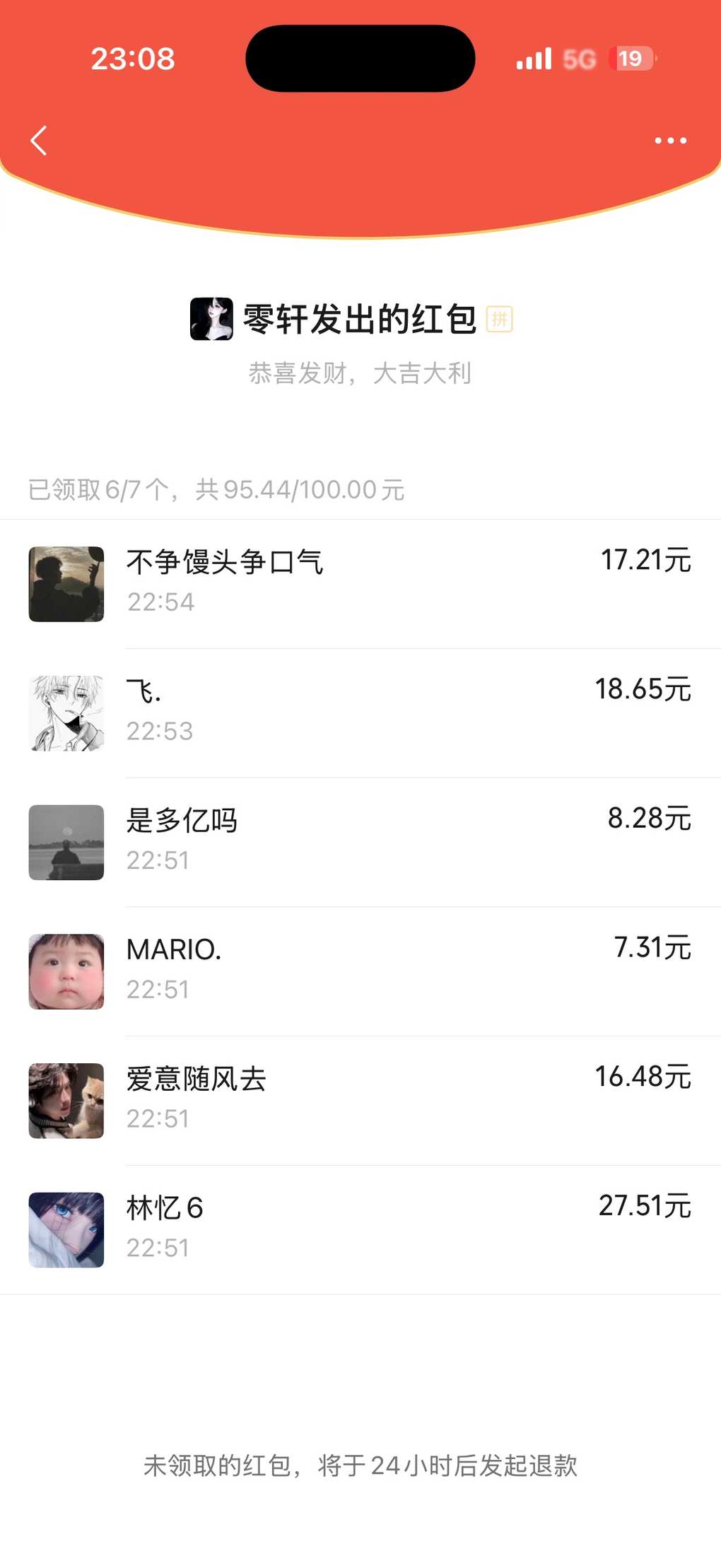721x1568 pixels.
Task: Open the three-dot more options menu
Action: click(669, 141)
